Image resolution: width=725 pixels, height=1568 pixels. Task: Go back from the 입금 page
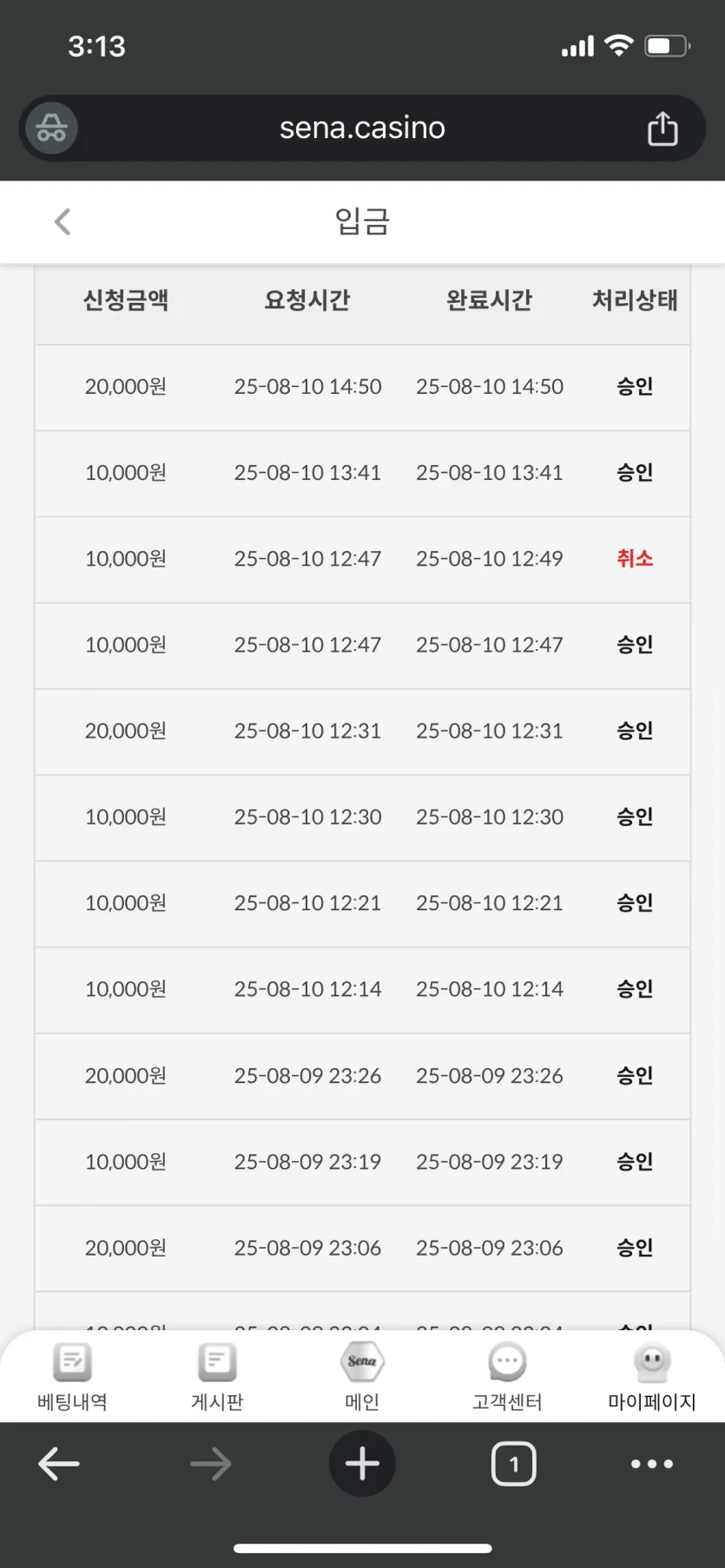click(x=62, y=222)
